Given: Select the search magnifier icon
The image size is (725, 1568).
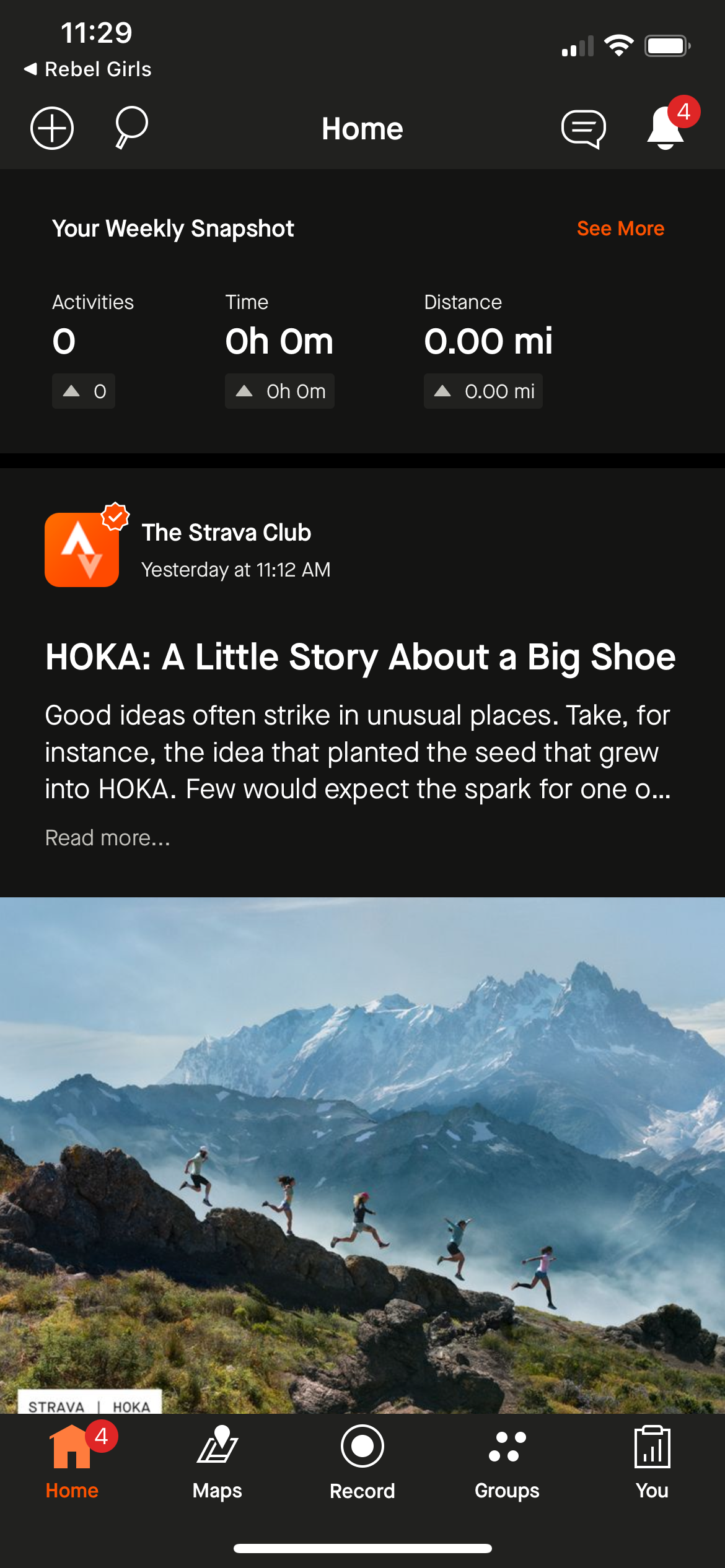Looking at the screenshot, I should pos(129,128).
